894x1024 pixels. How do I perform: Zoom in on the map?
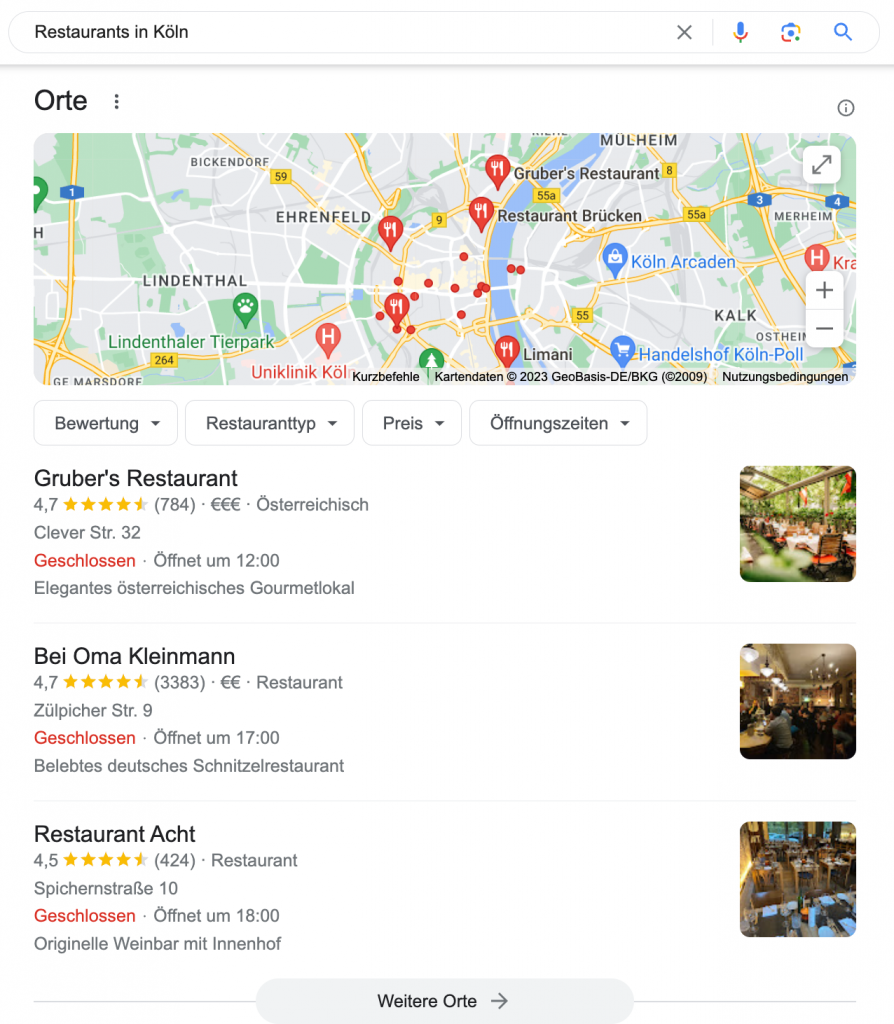pos(824,291)
